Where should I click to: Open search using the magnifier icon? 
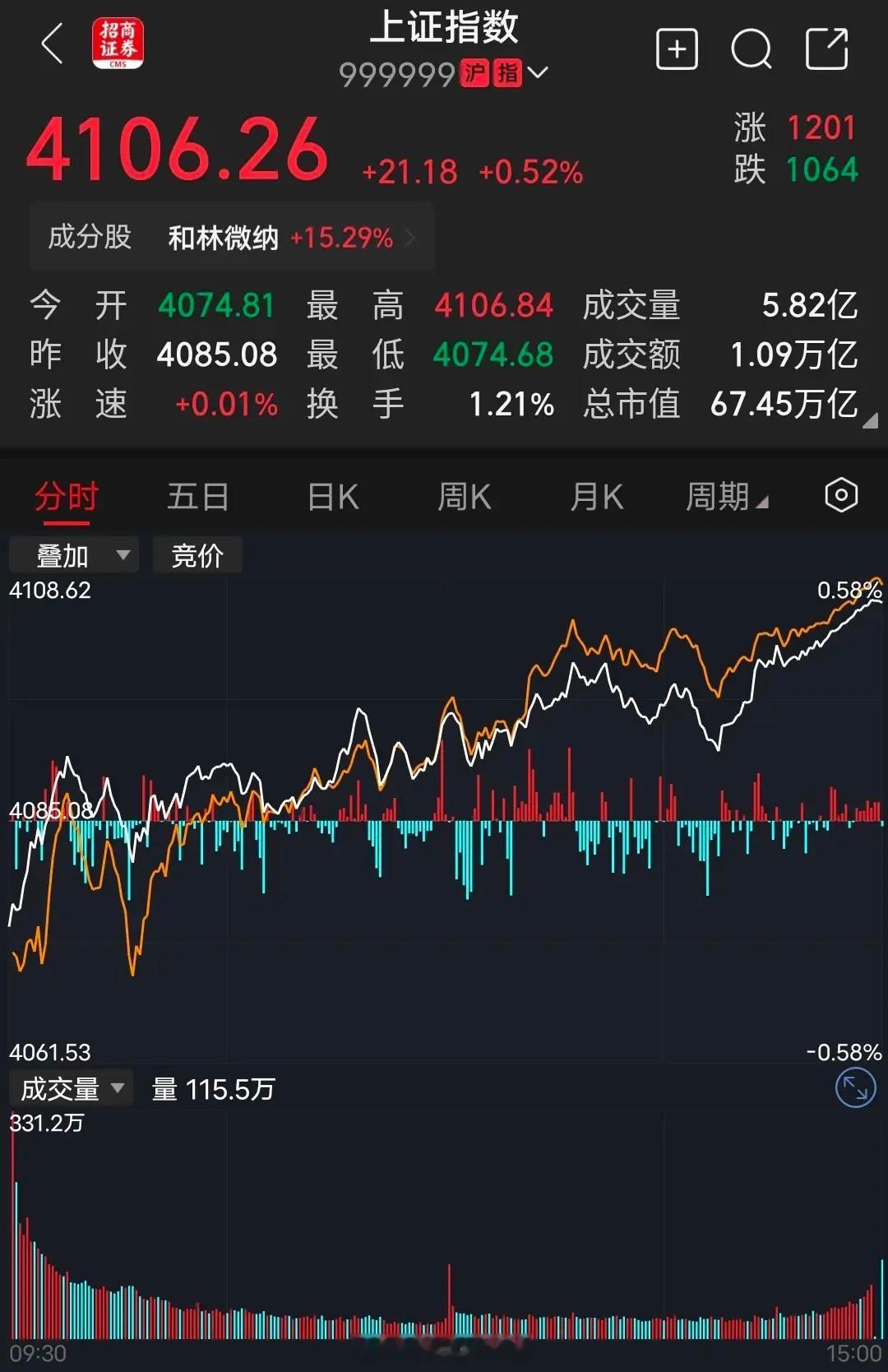751,49
